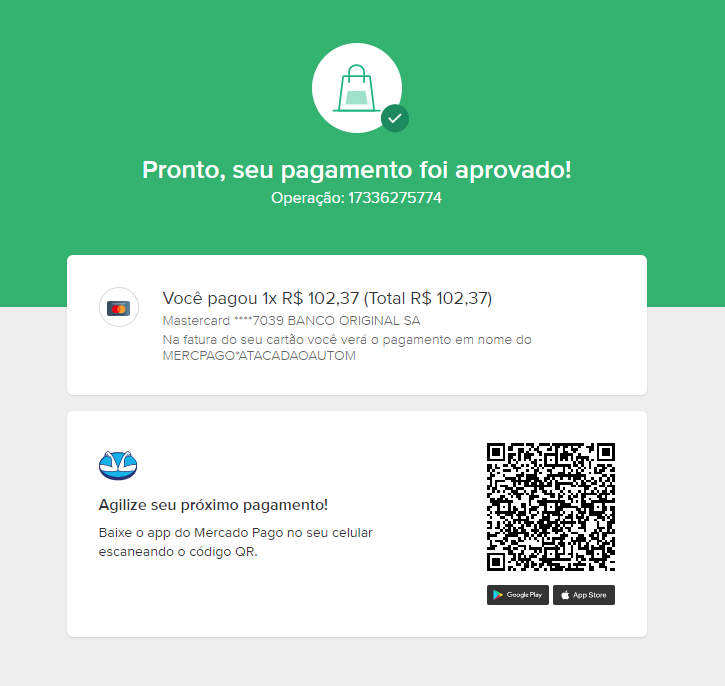Screen dimensions: 725x686
Task: Open the Google Play download button
Action: pyautogui.click(x=517, y=595)
